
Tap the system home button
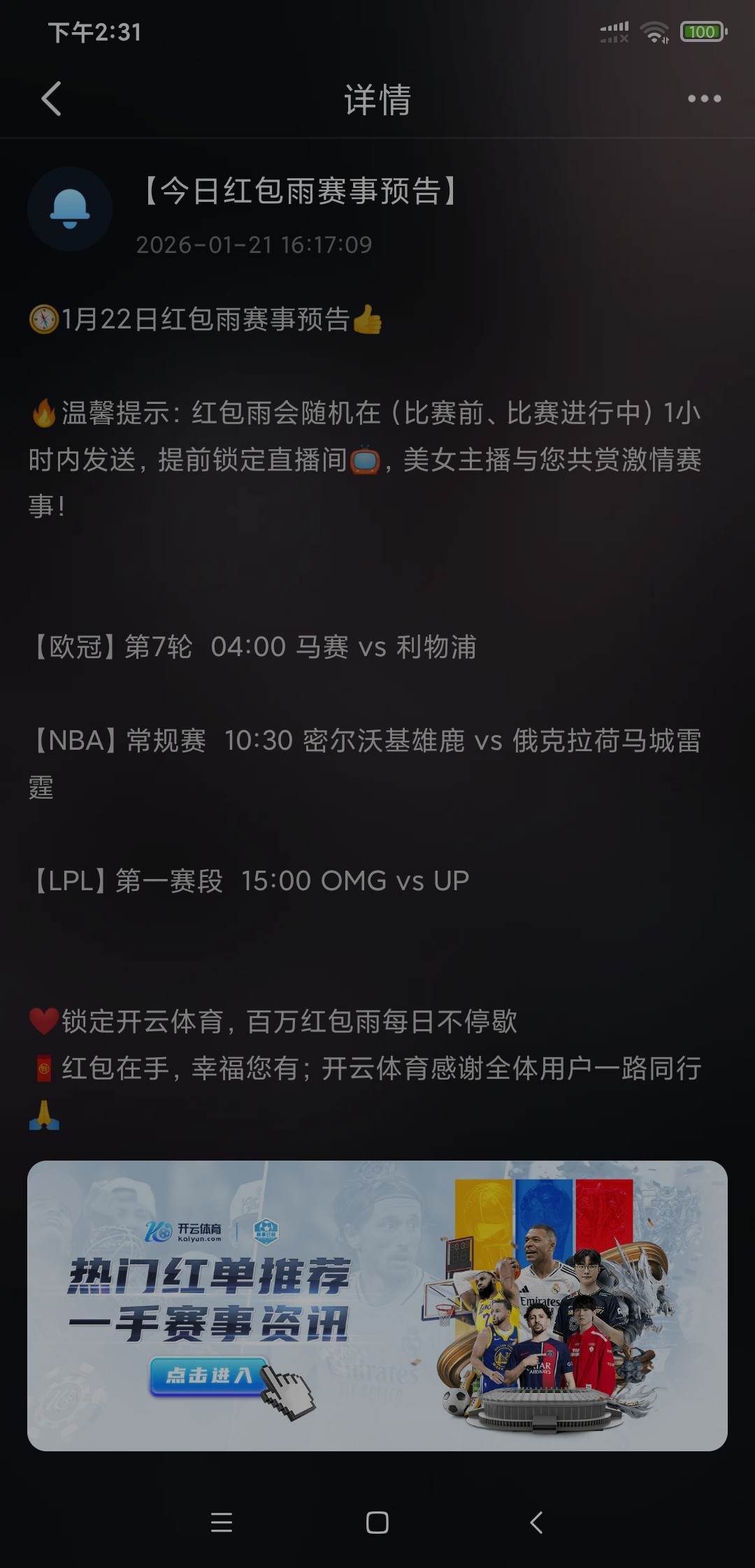pyautogui.click(x=377, y=1522)
